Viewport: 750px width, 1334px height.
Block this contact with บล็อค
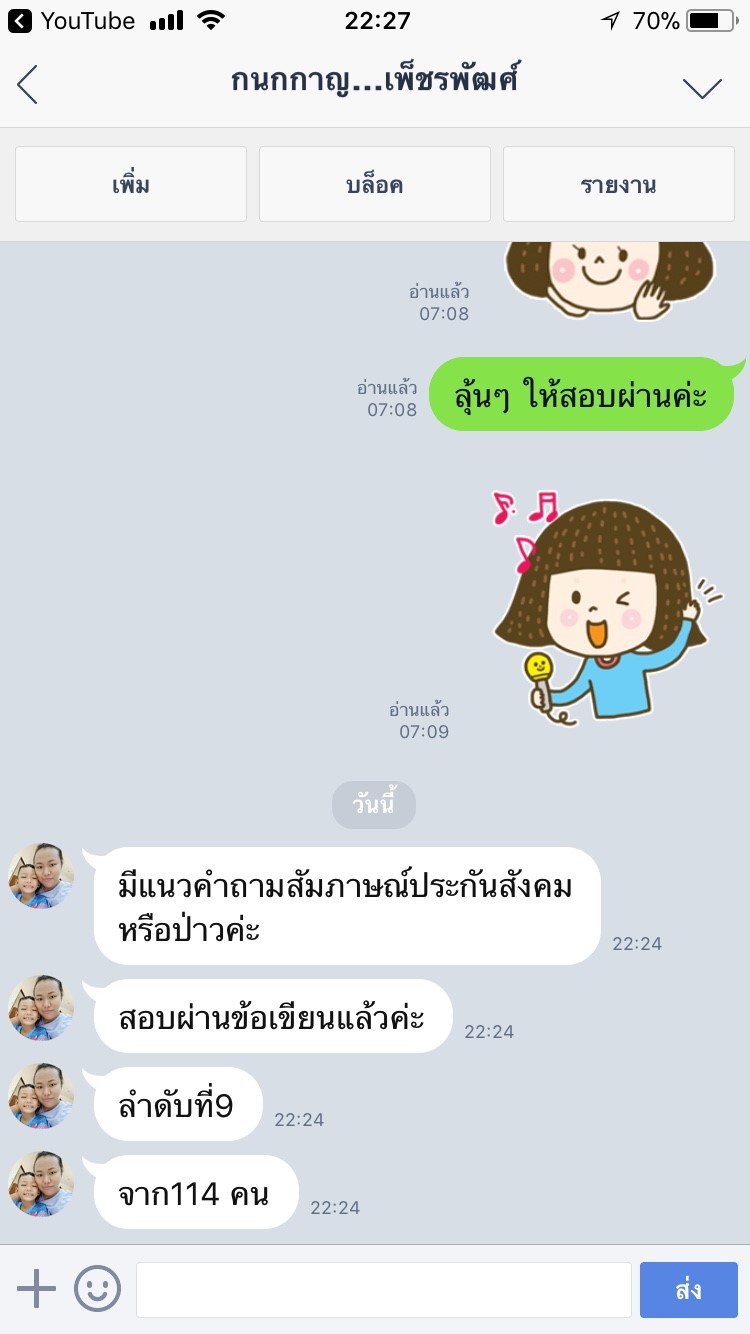374,184
